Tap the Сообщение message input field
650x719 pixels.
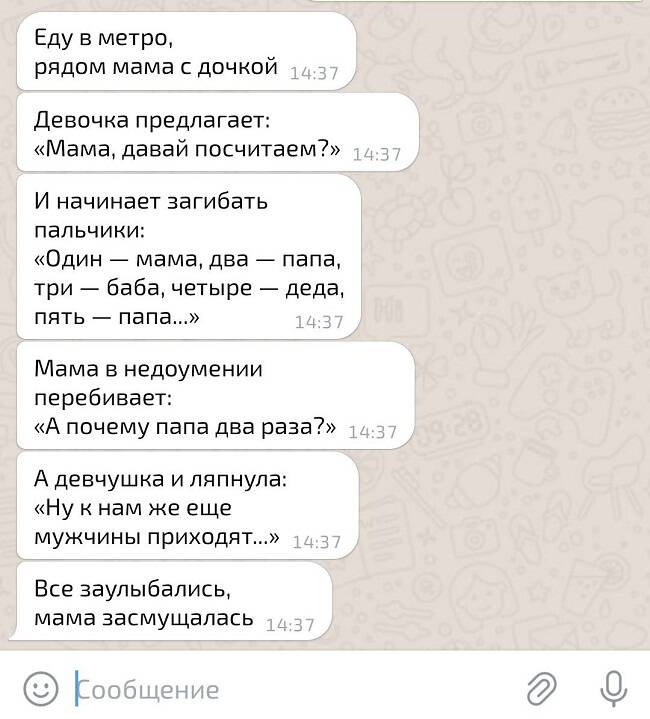tap(290, 689)
